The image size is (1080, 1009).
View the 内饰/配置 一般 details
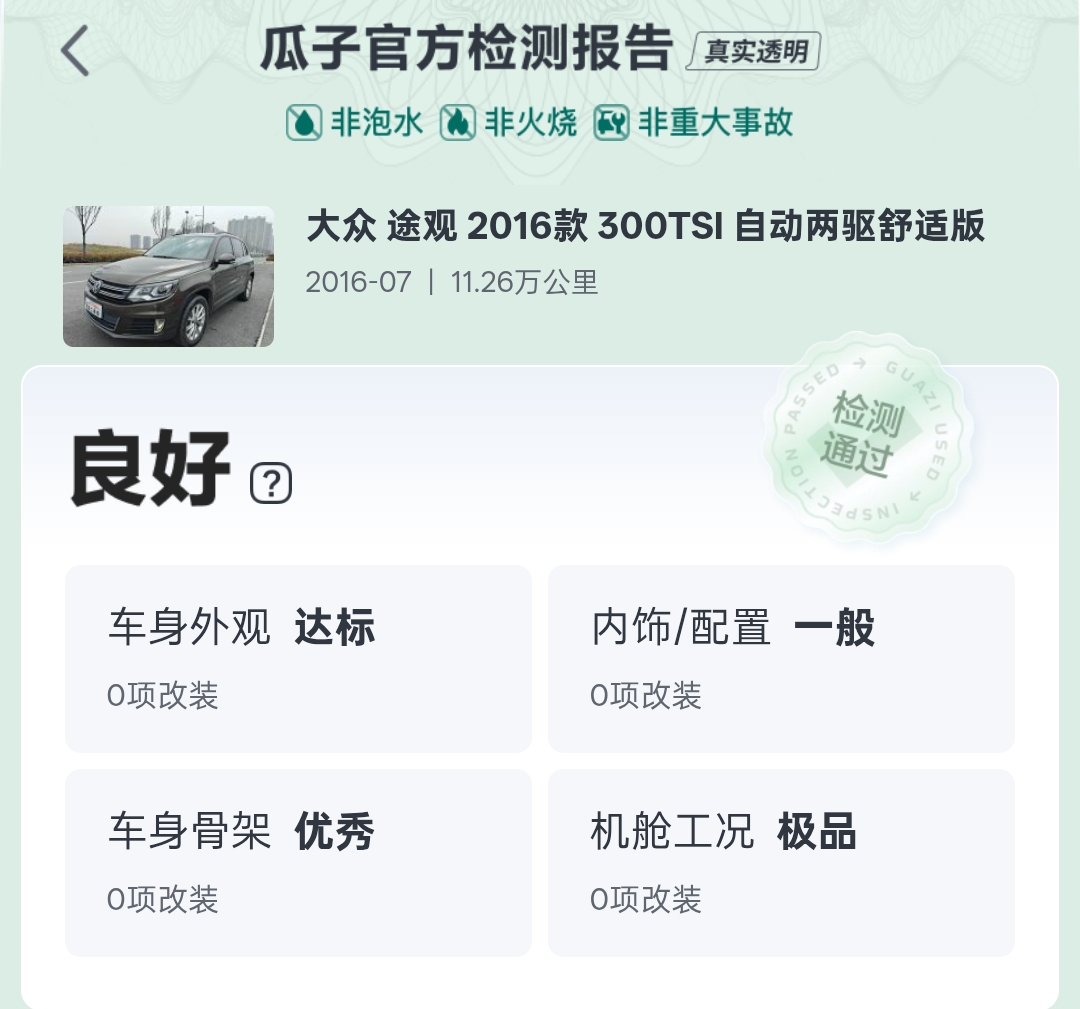(781, 658)
